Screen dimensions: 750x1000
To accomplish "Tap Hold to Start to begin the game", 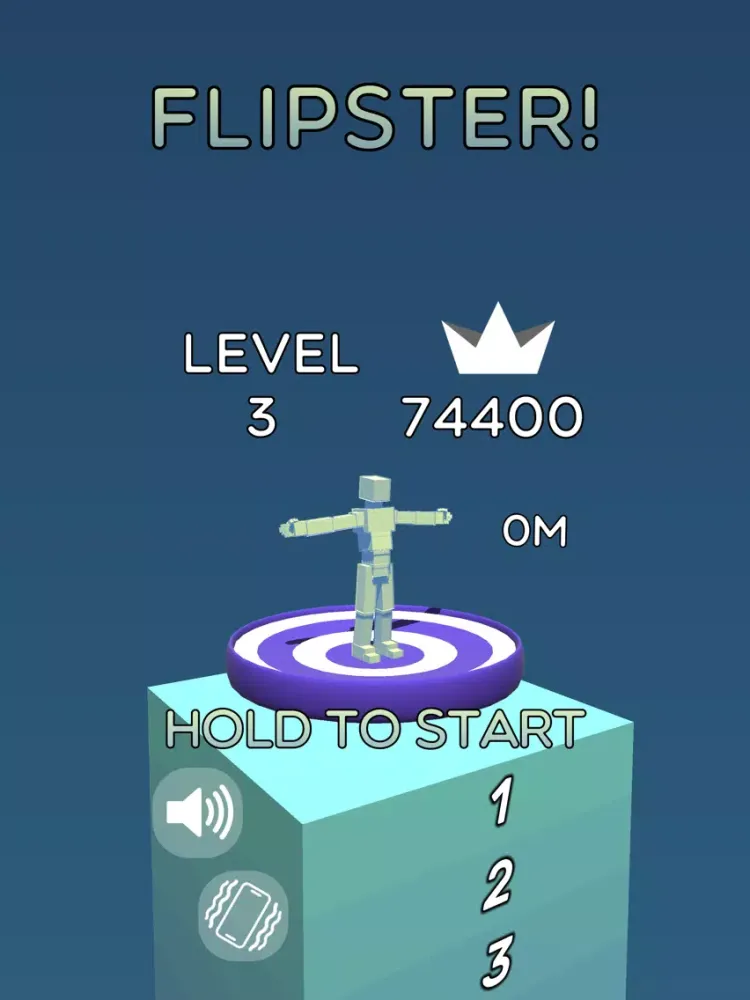I will click(x=375, y=730).
